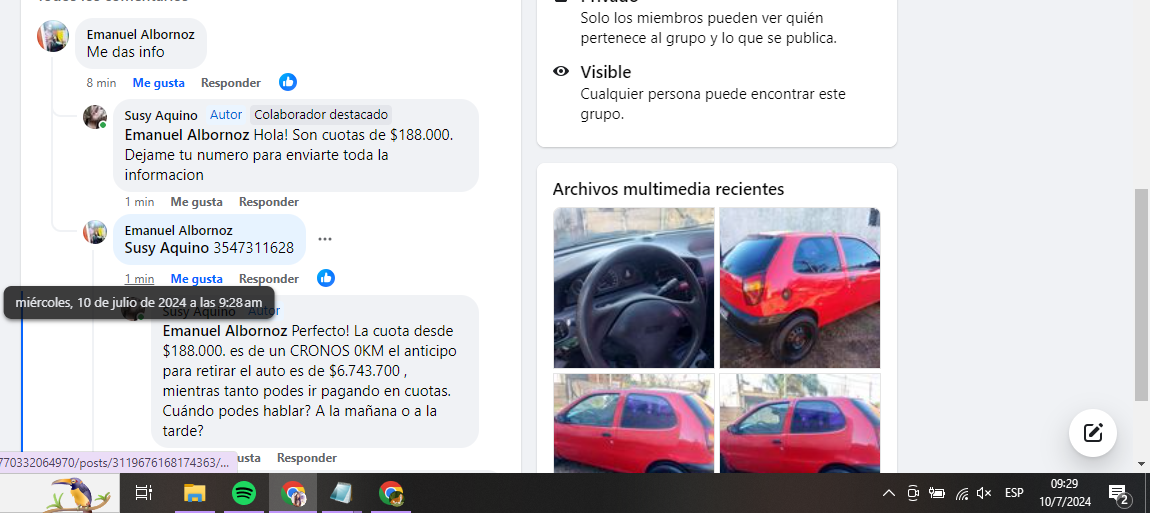Reply to Emanuel's phone number comment
Image resolution: width=1150 pixels, height=513 pixels.
point(268,279)
